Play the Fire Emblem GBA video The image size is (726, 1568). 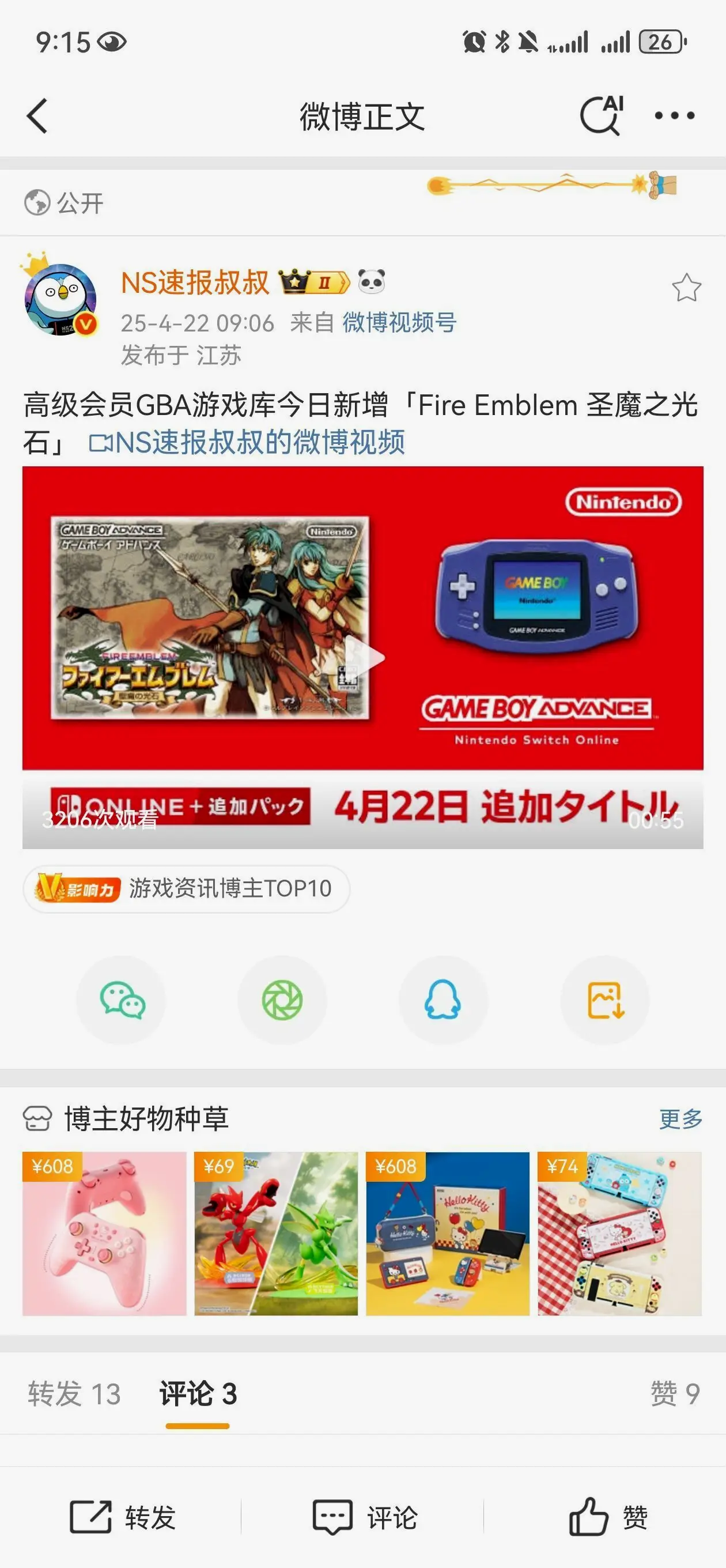(364, 657)
